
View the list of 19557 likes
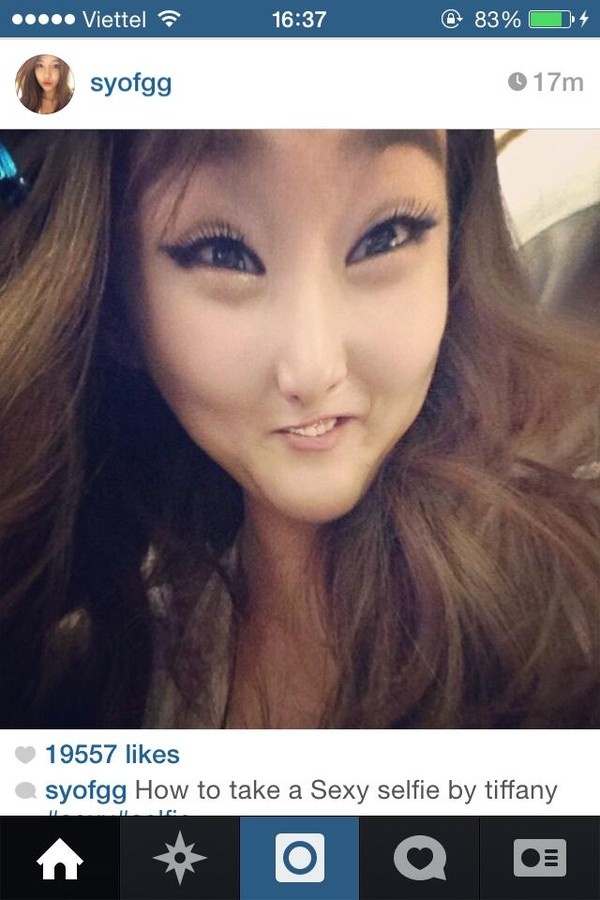coord(112,753)
